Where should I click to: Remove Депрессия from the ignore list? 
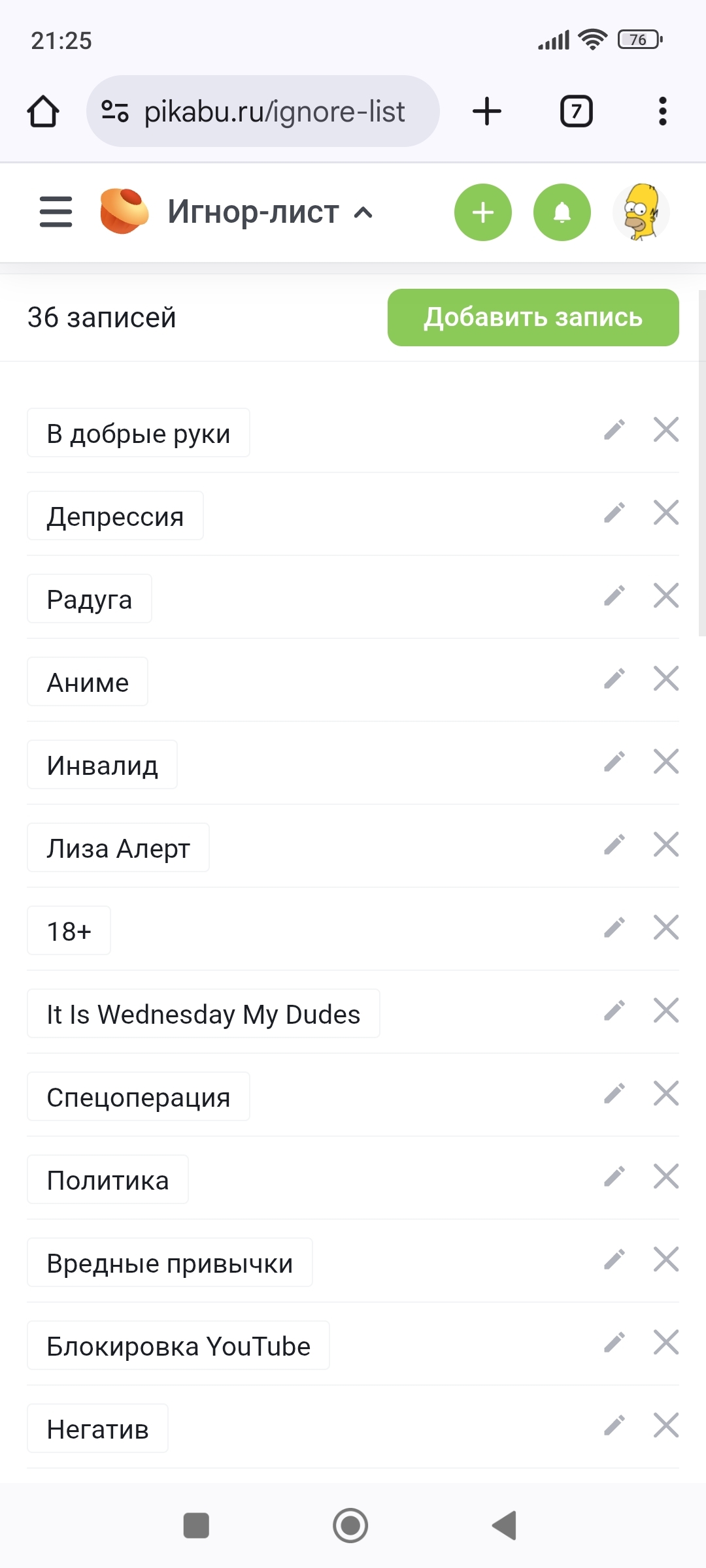click(665, 513)
